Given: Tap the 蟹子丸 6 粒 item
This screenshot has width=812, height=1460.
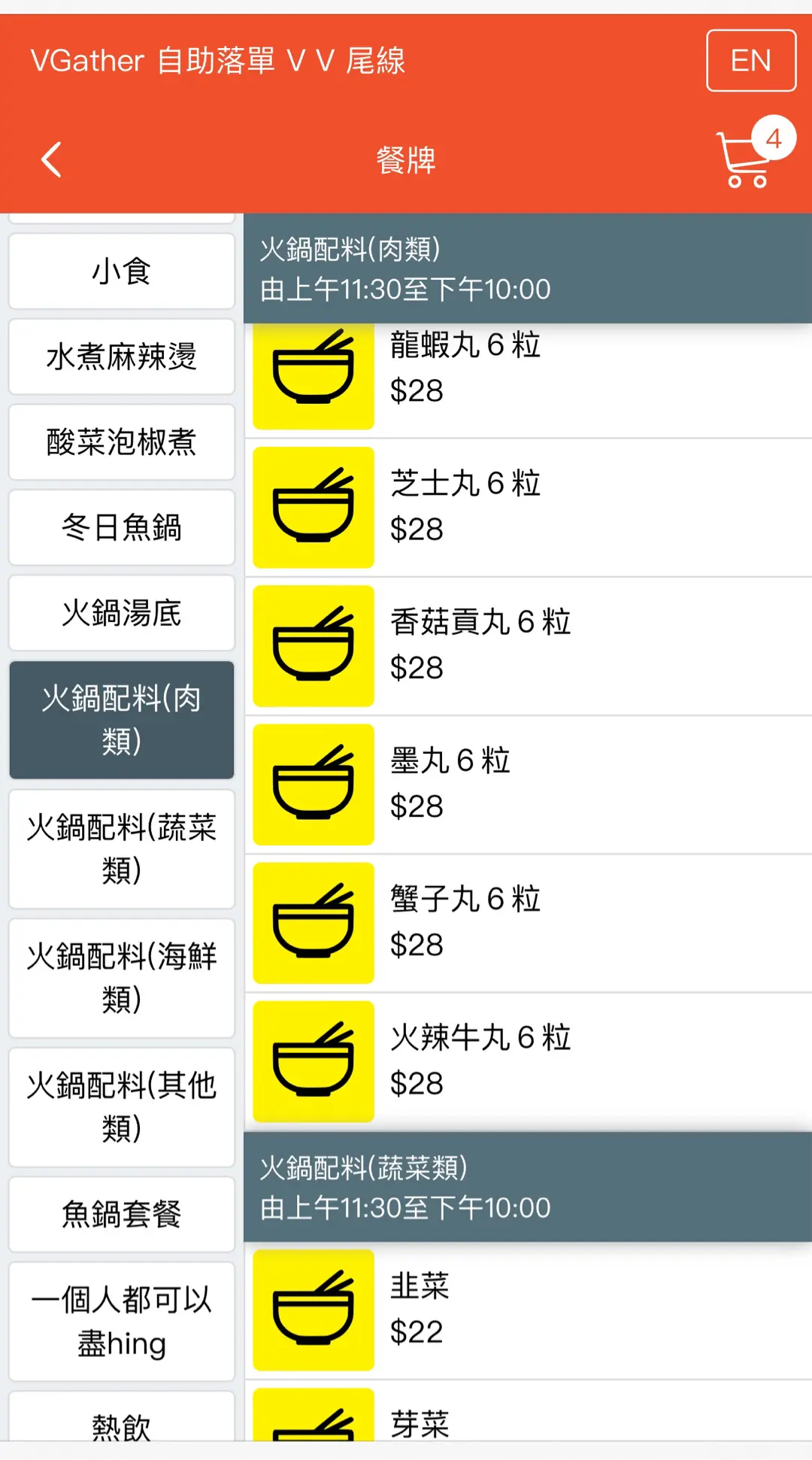Looking at the screenshot, I should 526,922.
